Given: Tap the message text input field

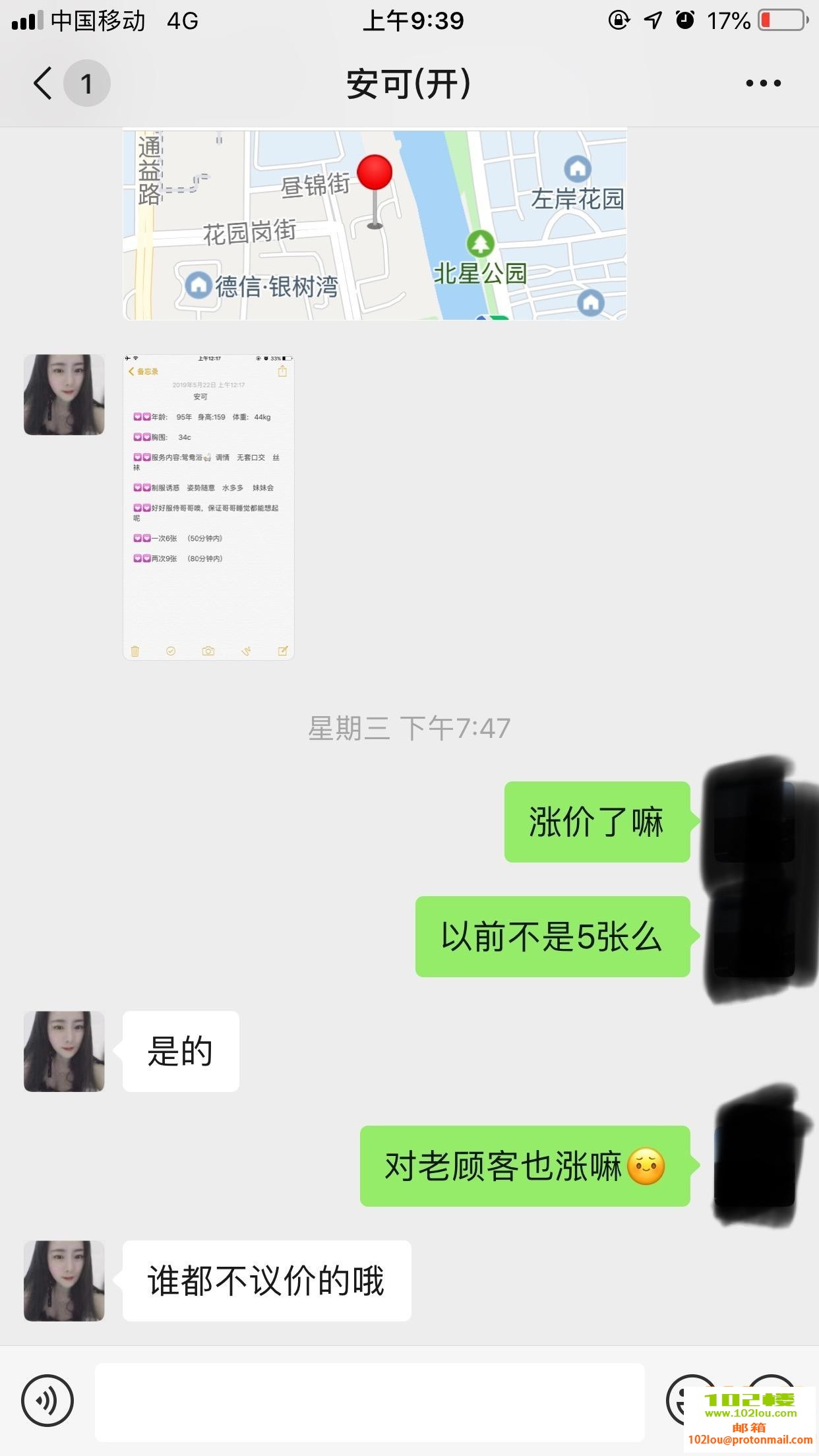Looking at the screenshot, I should coord(369,1401).
